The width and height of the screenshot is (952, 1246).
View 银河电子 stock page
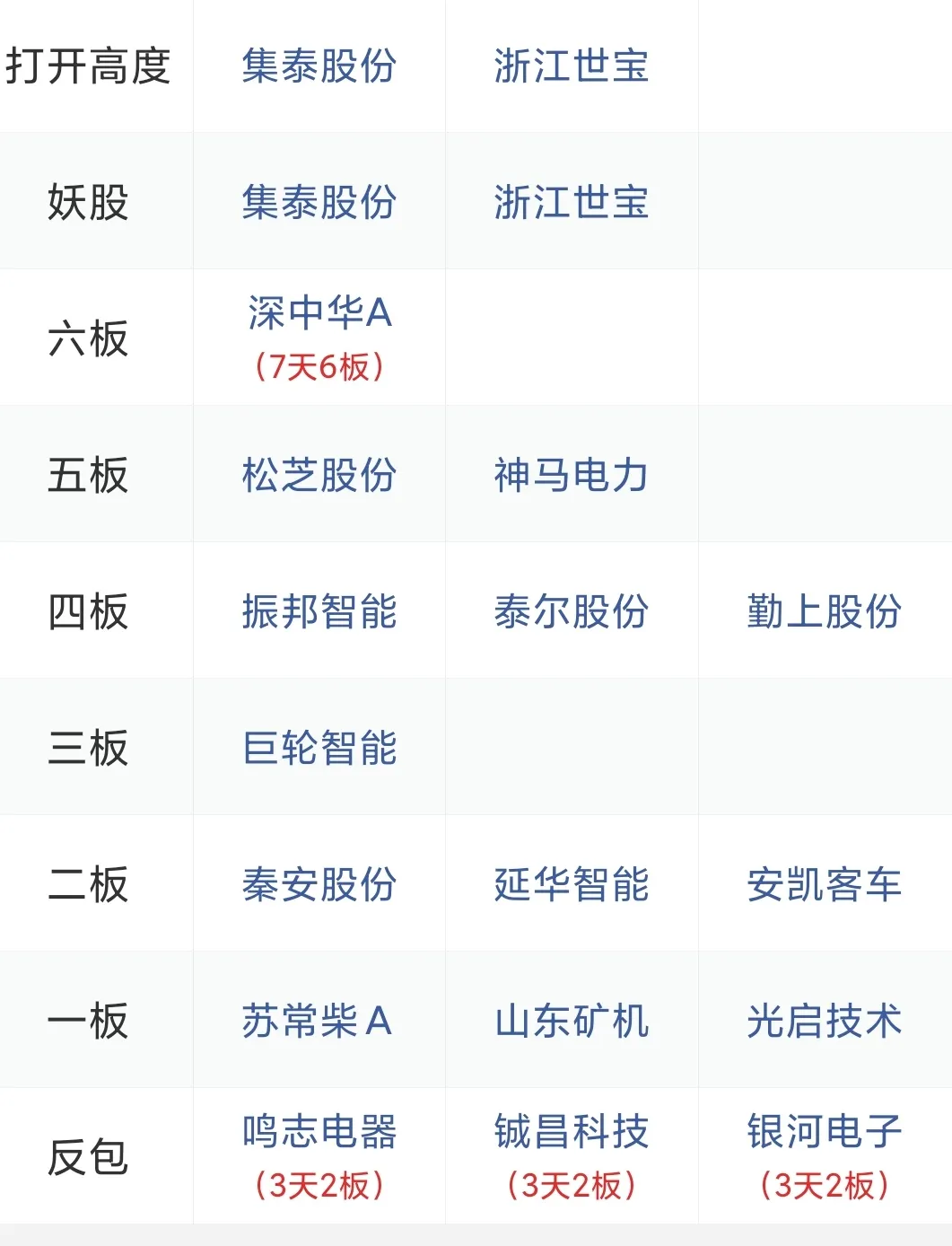824,1132
